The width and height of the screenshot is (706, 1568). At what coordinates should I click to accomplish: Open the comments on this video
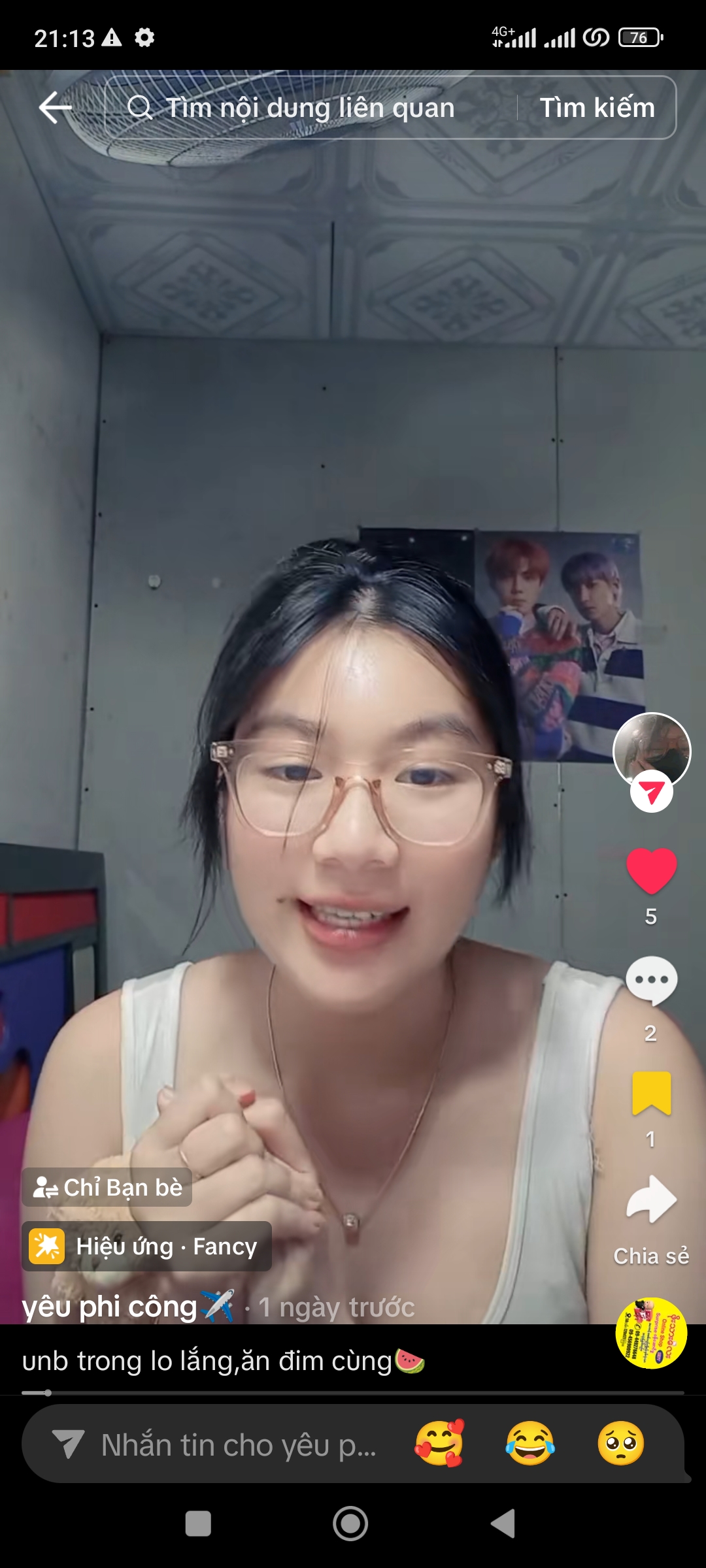[651, 980]
